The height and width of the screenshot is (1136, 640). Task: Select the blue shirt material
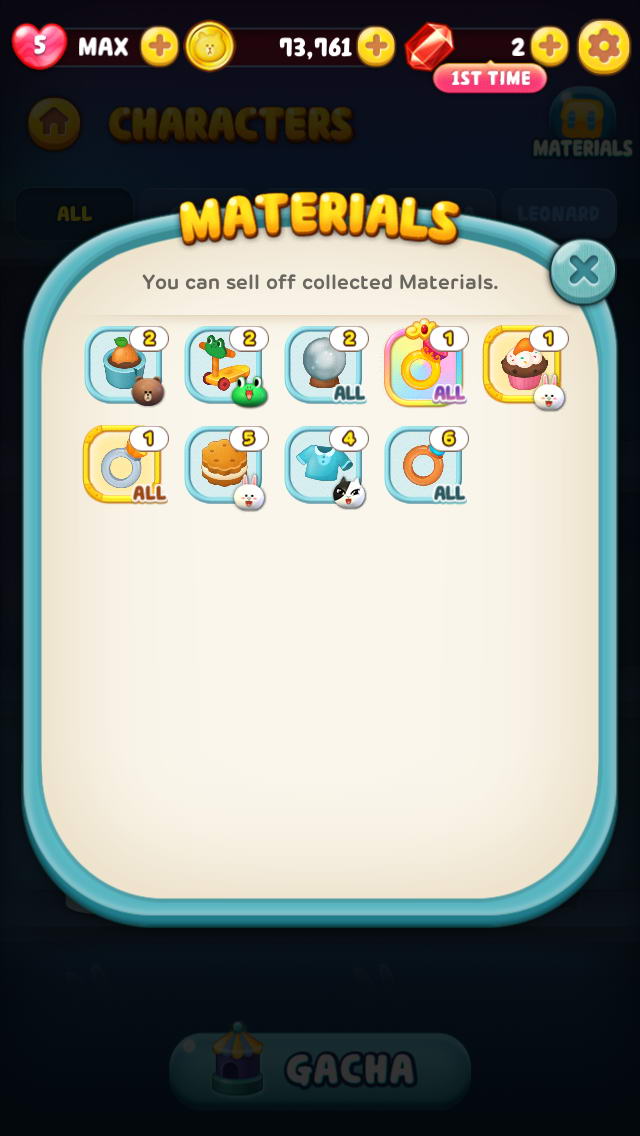tap(325, 465)
